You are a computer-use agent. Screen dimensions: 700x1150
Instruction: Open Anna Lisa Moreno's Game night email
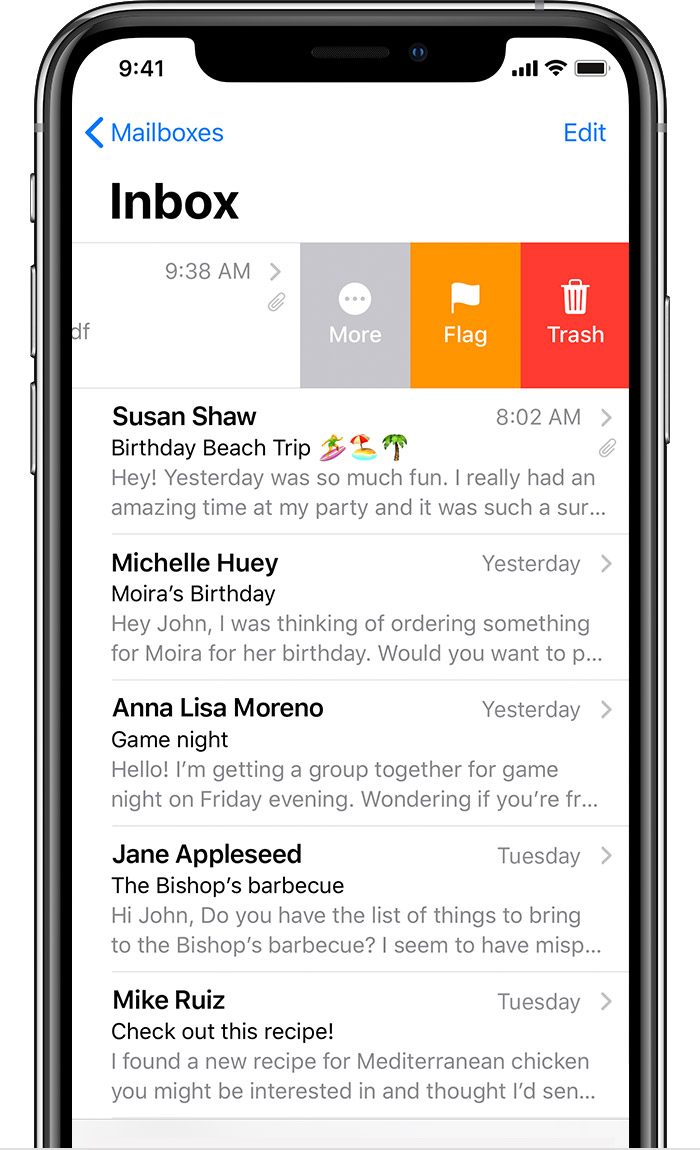[x=351, y=753]
